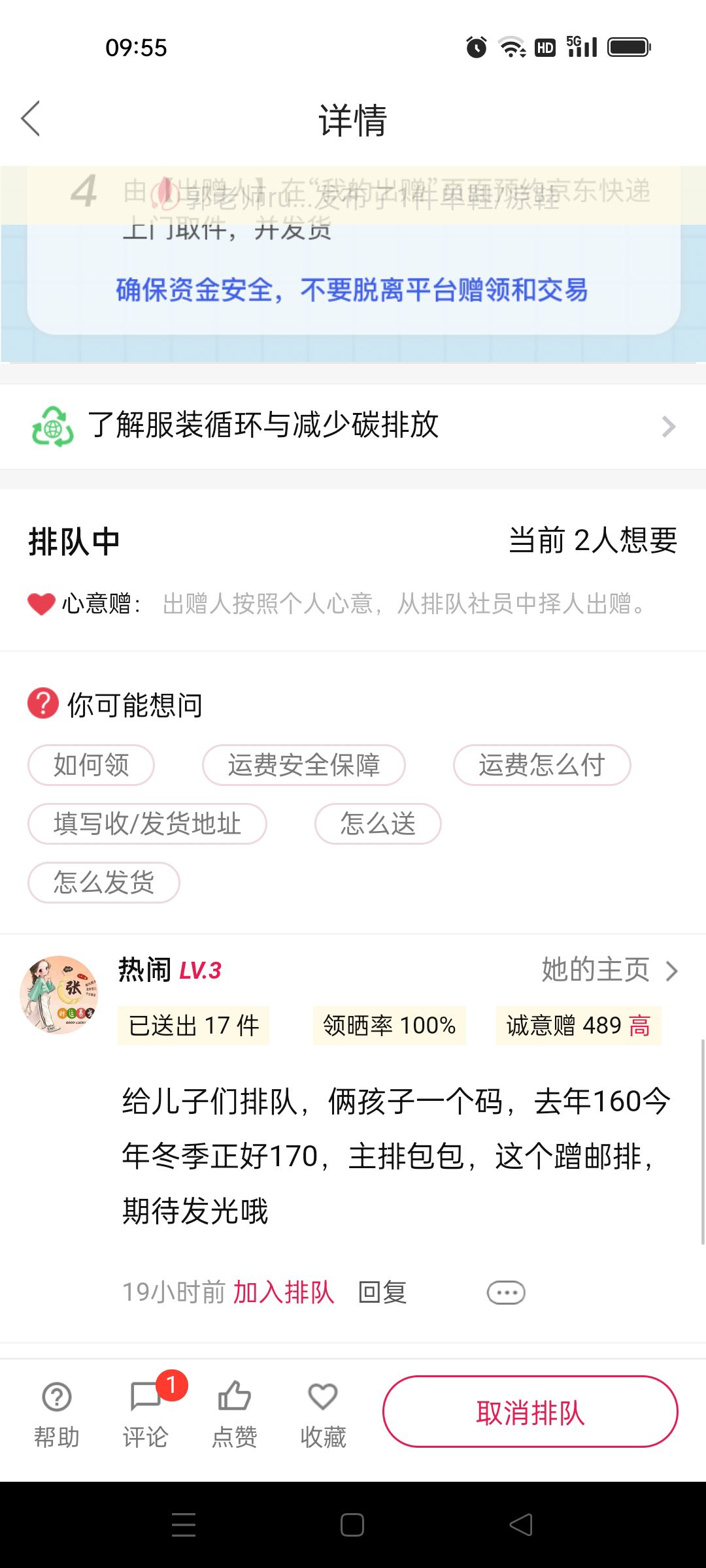Select the 怎么送 chip

(x=378, y=824)
